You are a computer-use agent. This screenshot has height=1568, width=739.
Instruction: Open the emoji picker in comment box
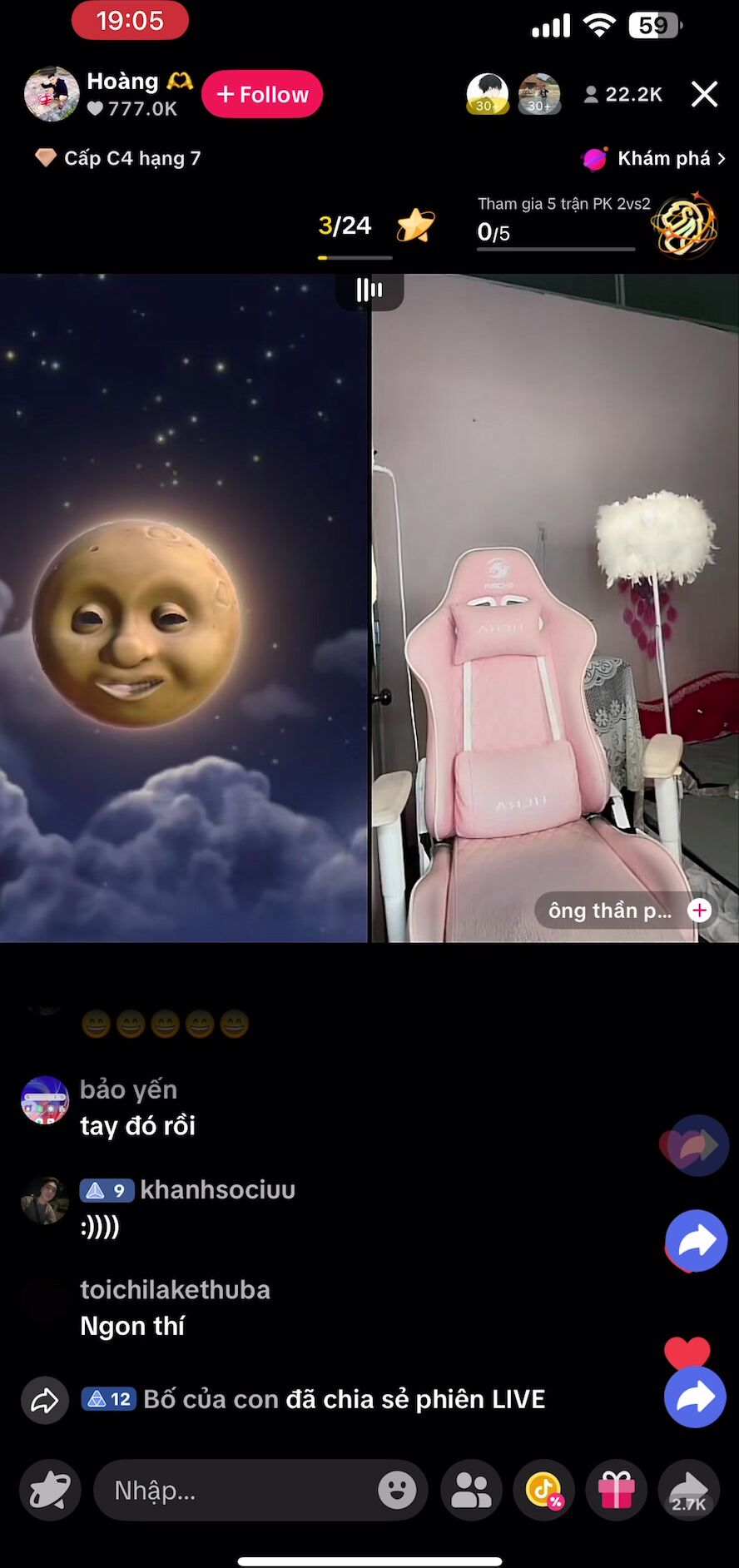pos(397,1490)
